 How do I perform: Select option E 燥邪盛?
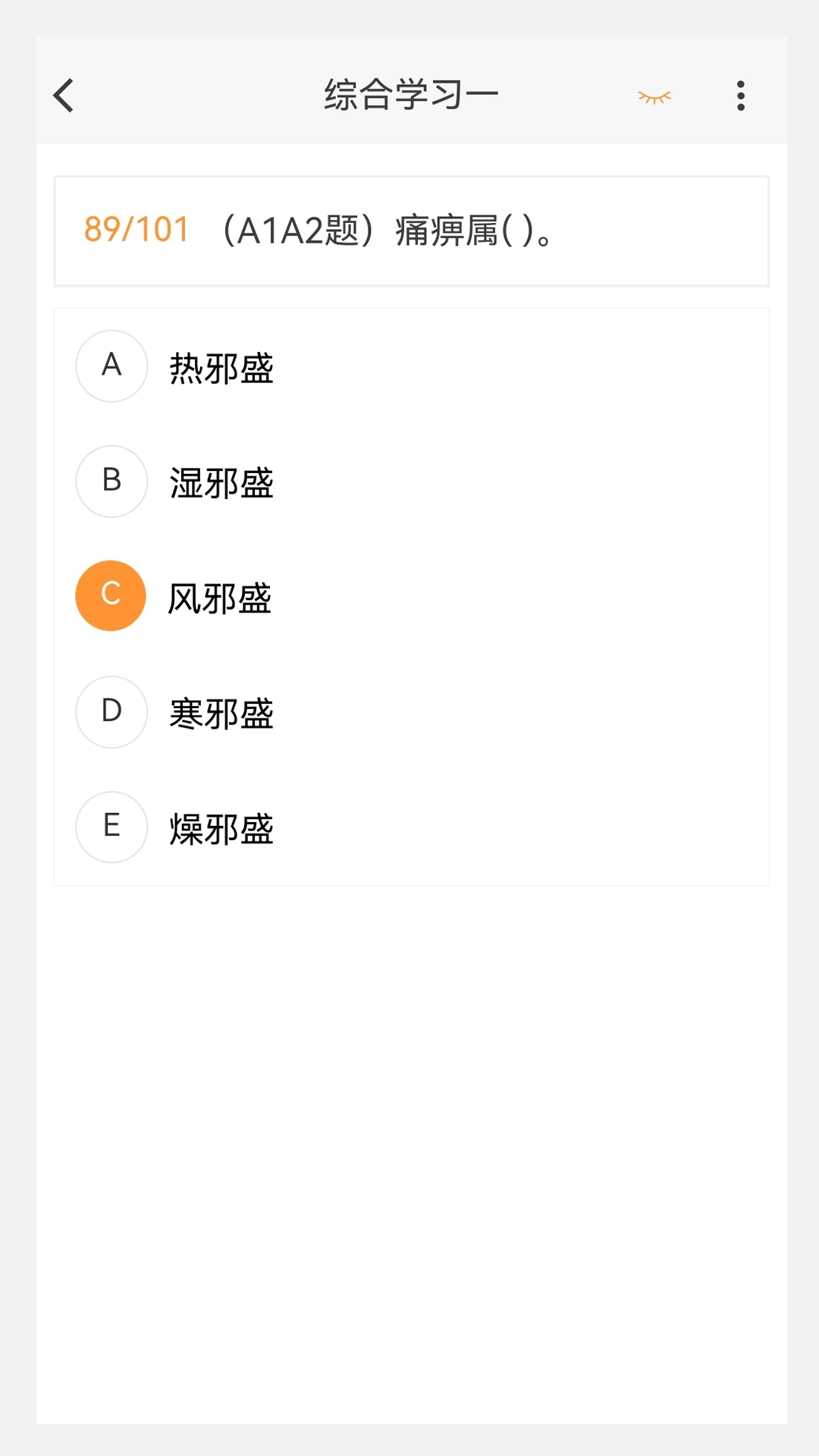[220, 827]
